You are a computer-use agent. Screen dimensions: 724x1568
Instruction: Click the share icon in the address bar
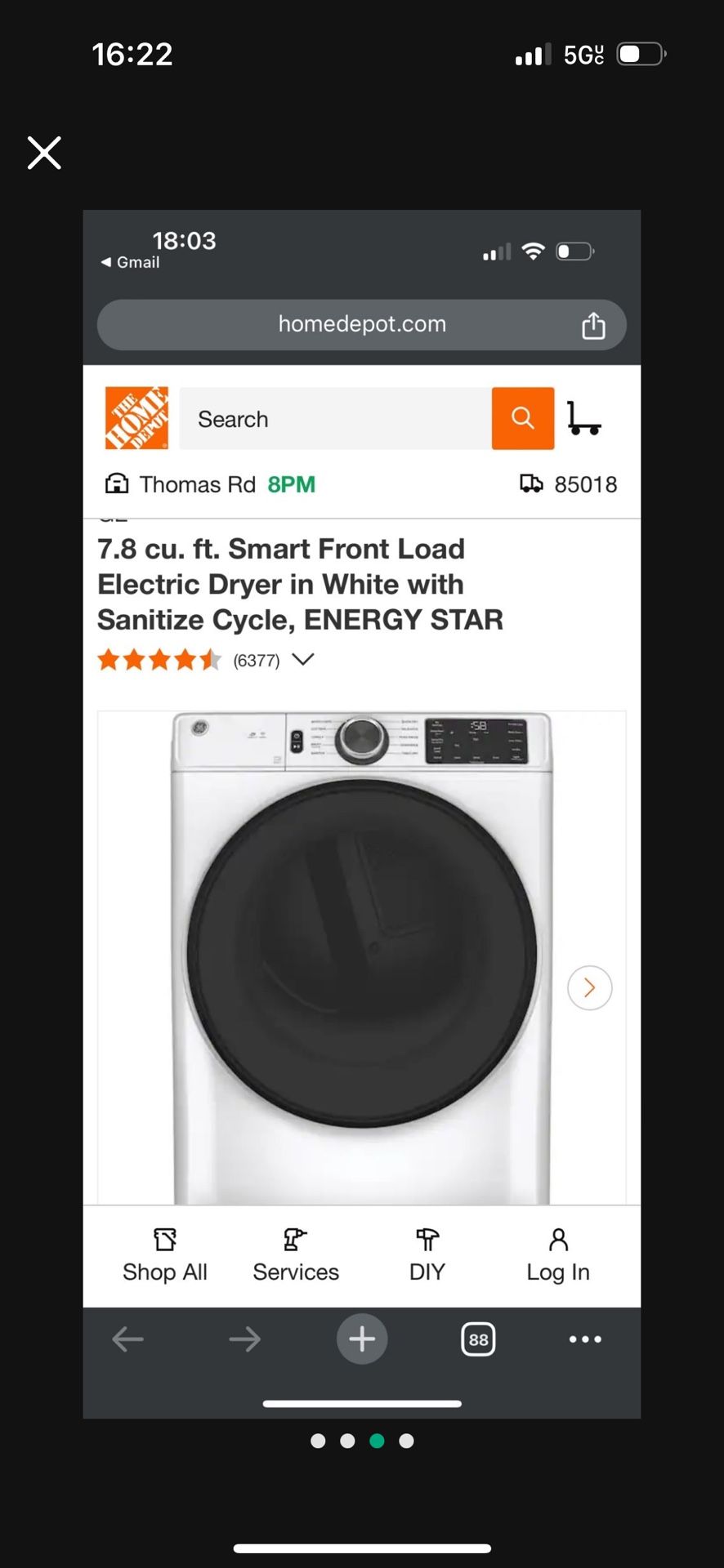coord(593,324)
